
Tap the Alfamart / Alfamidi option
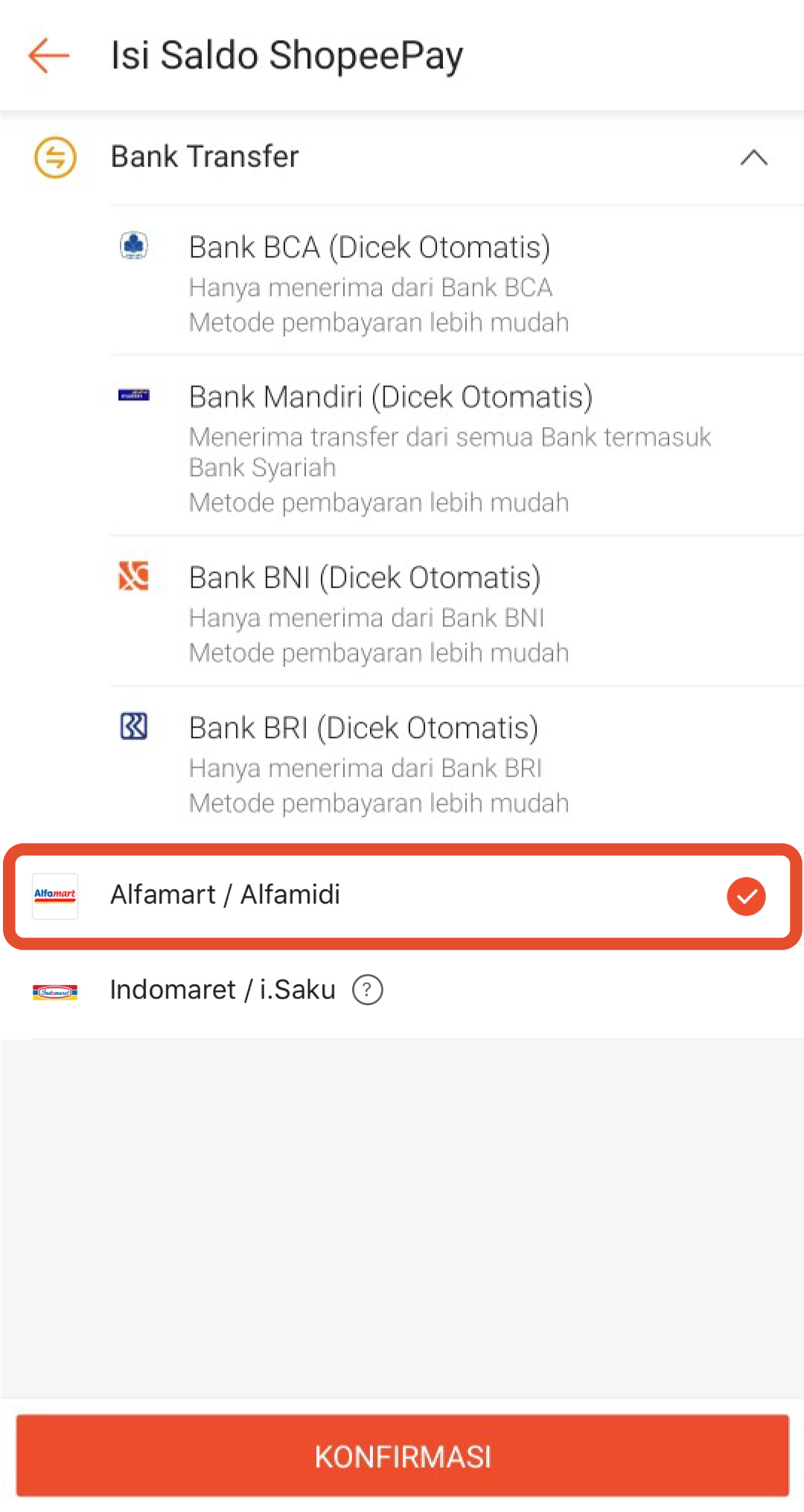(403, 896)
